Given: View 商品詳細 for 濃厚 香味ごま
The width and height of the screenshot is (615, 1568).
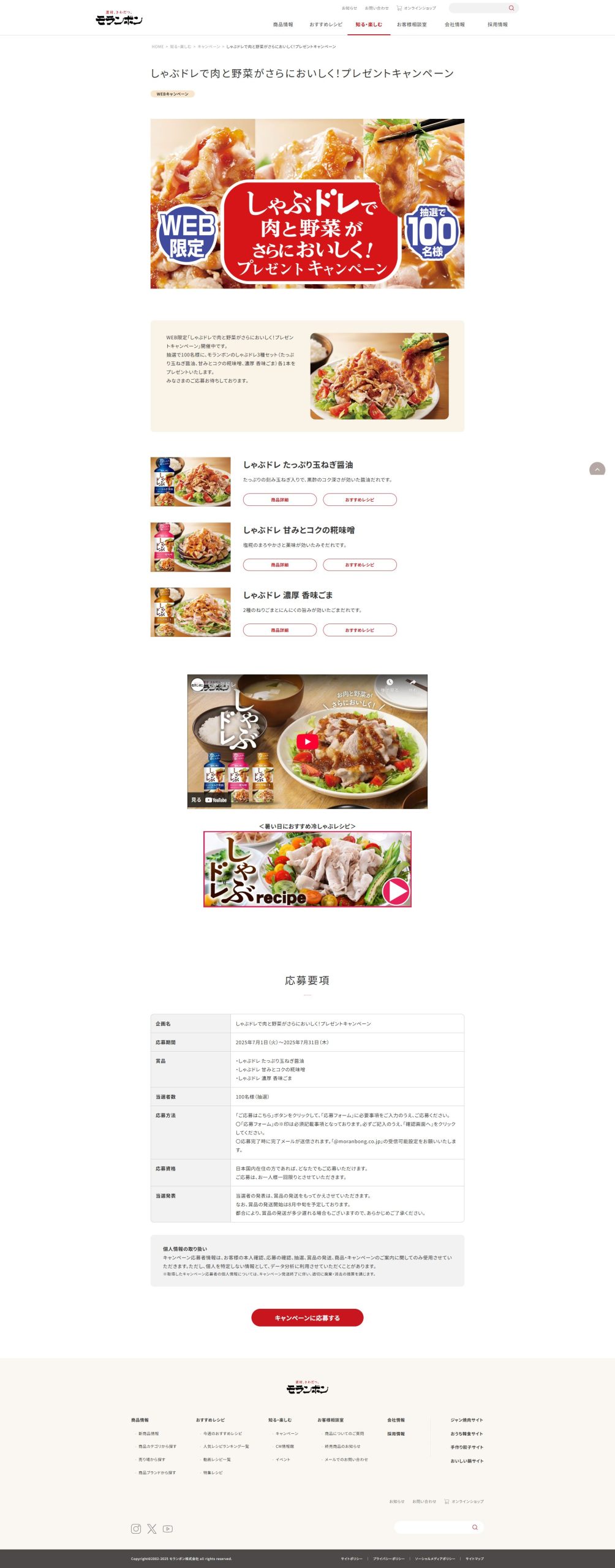Looking at the screenshot, I should click(280, 630).
